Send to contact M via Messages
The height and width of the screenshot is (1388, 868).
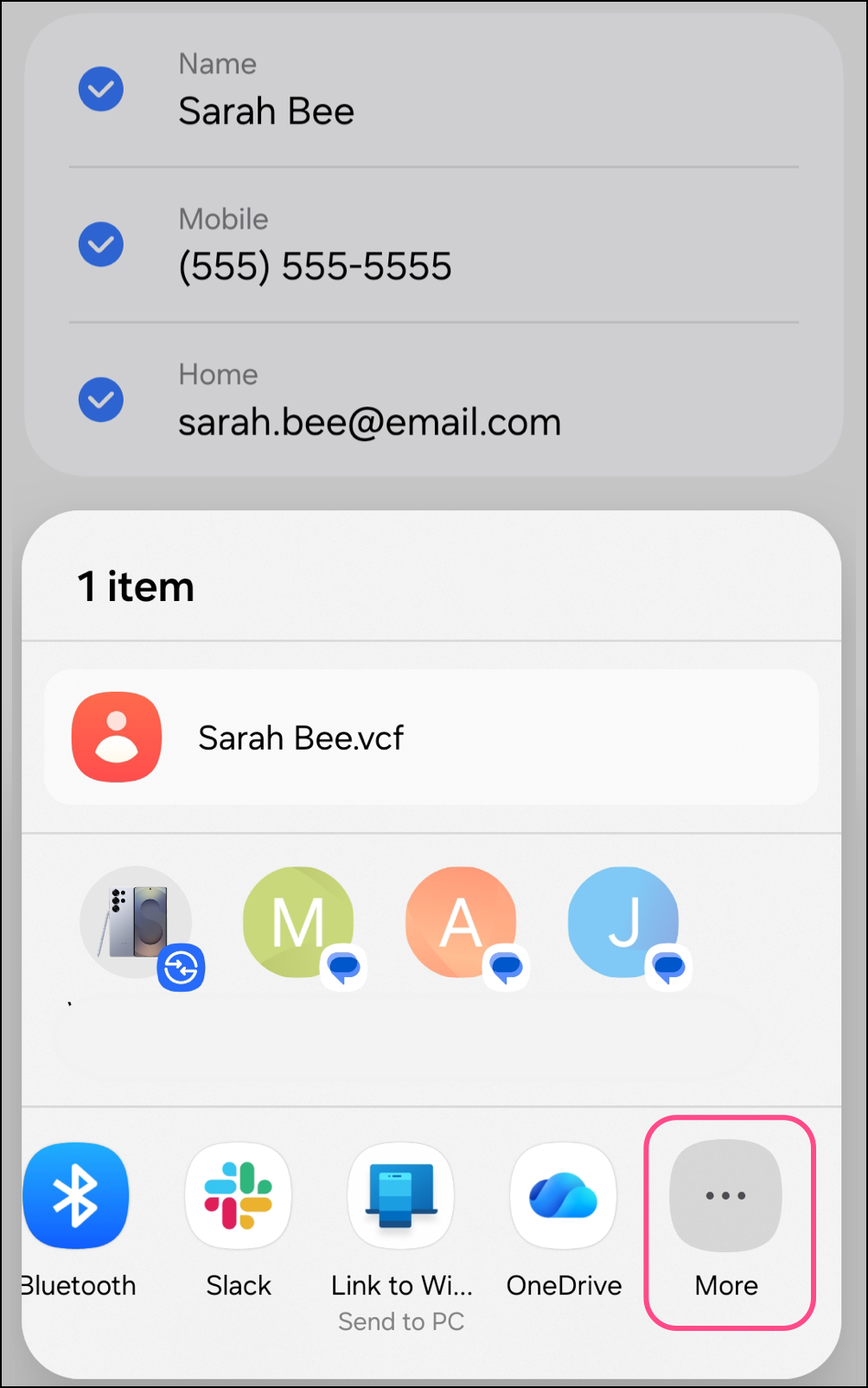click(x=299, y=924)
